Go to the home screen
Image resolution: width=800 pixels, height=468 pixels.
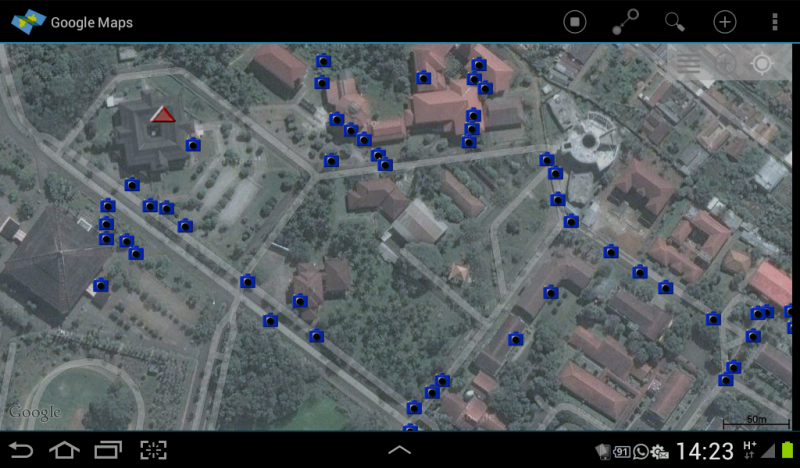[x=65, y=450]
